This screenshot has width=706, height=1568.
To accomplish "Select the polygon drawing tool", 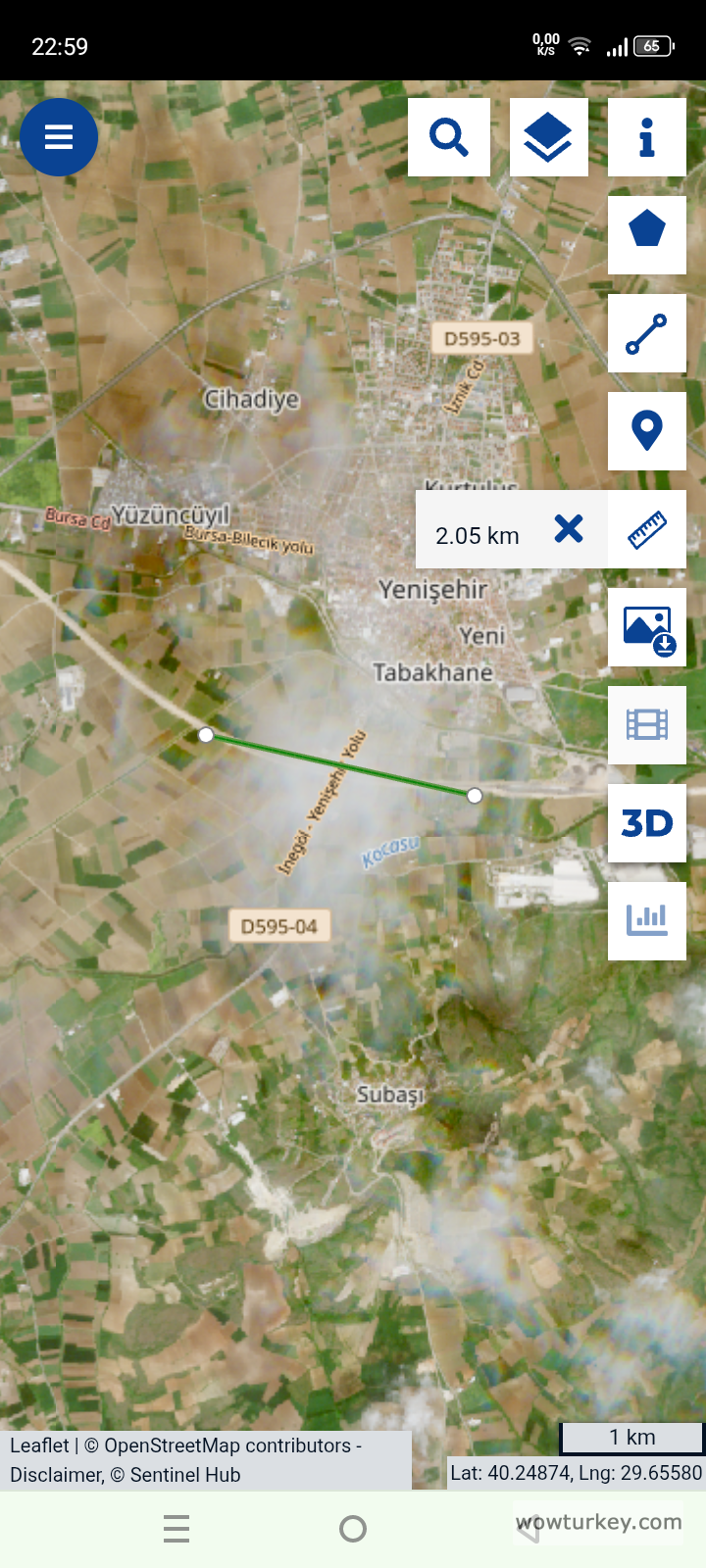I will click(x=646, y=233).
